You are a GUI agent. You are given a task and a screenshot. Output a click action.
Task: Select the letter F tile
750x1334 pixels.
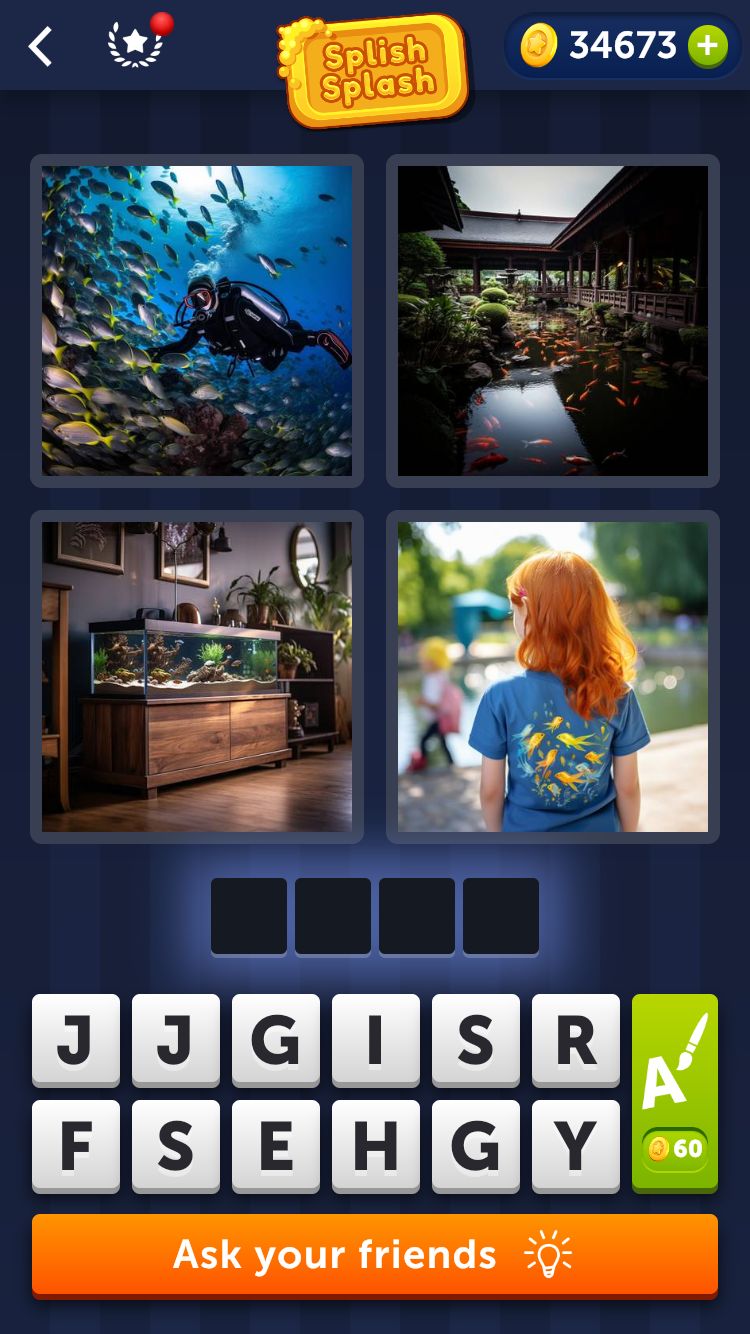(76, 1146)
